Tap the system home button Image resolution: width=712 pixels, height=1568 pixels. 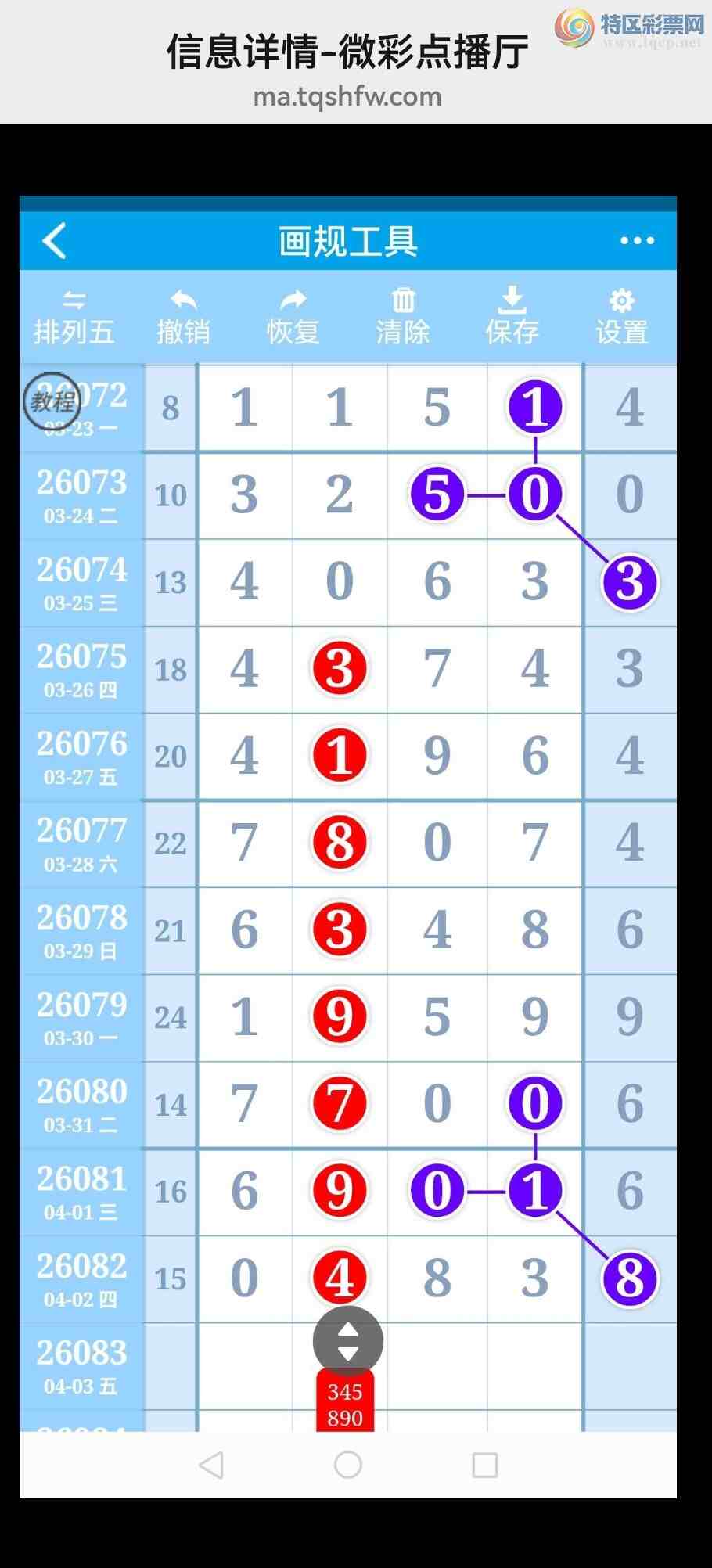tap(348, 1465)
